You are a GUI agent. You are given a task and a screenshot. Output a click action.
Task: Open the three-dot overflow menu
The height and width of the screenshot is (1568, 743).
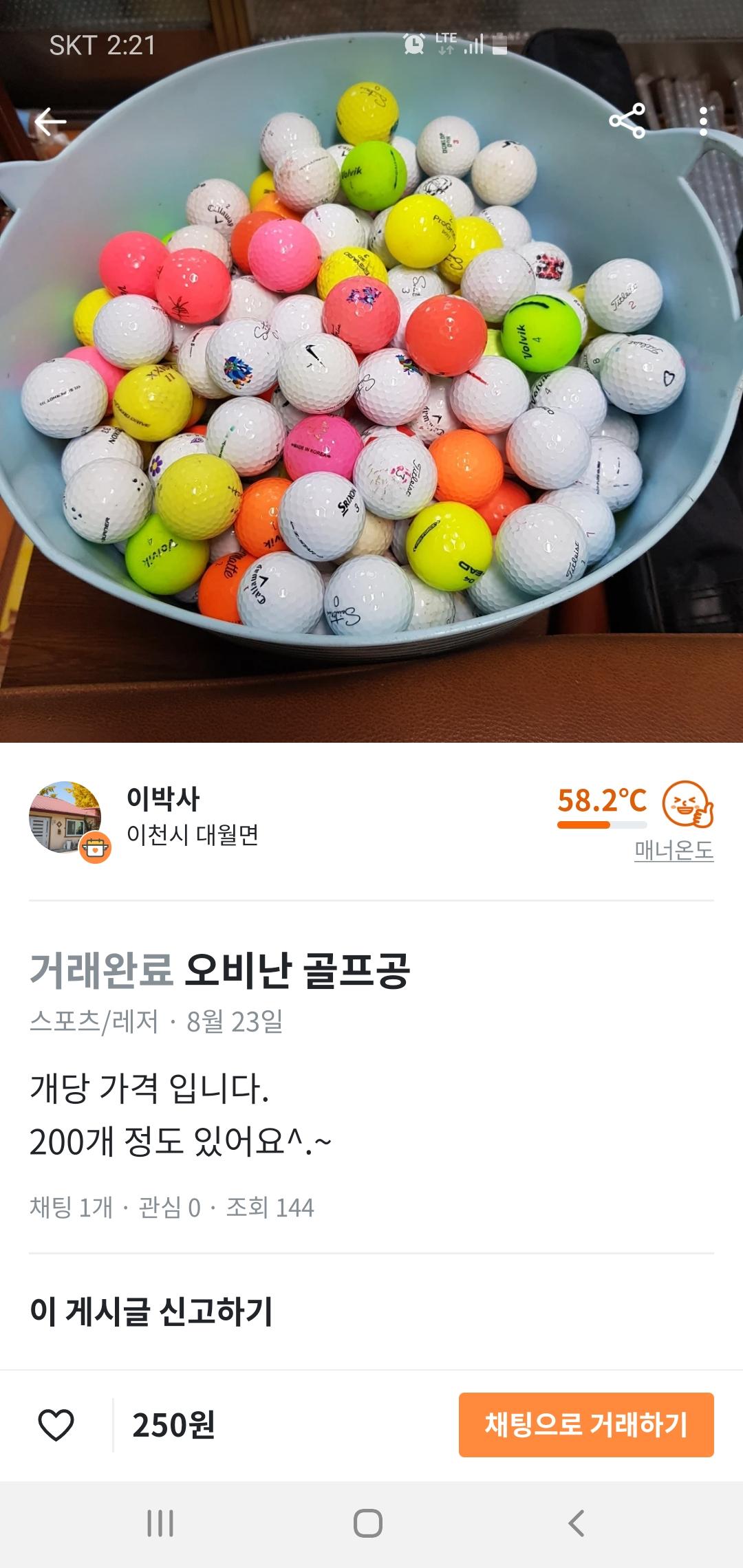(x=702, y=122)
